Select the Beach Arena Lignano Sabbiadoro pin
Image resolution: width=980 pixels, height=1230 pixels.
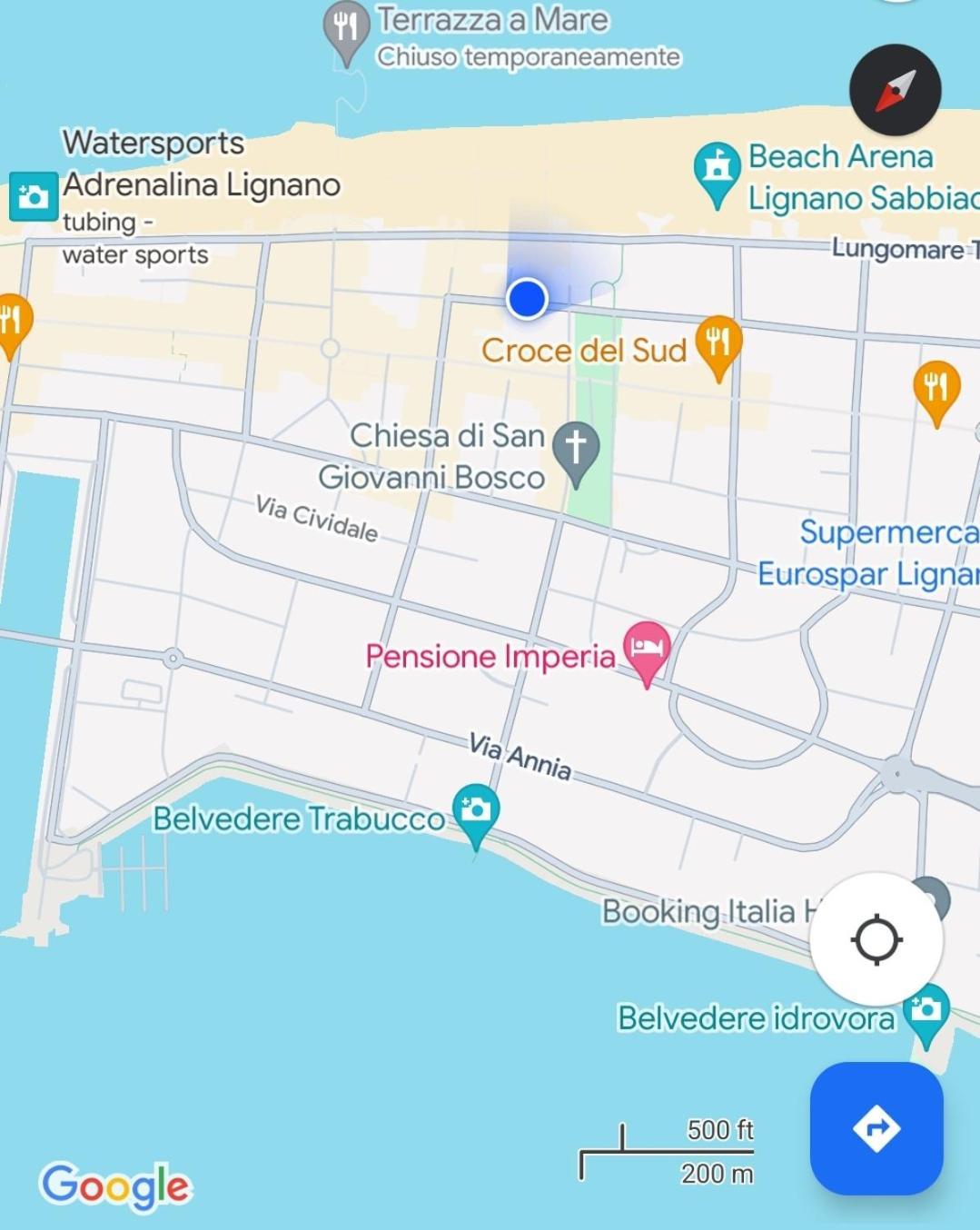(718, 170)
